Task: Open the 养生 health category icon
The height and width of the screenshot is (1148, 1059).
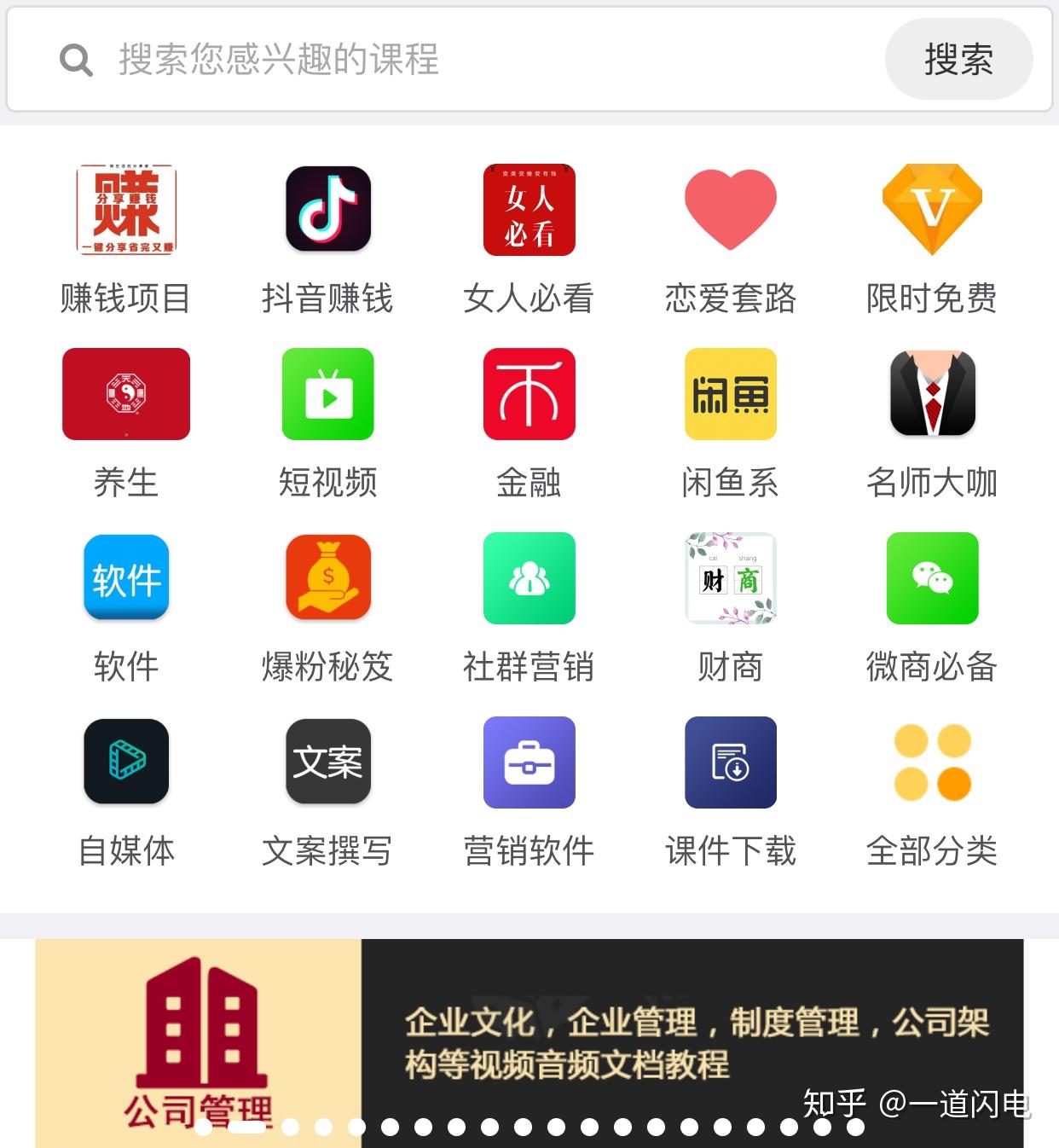Action: click(x=125, y=395)
